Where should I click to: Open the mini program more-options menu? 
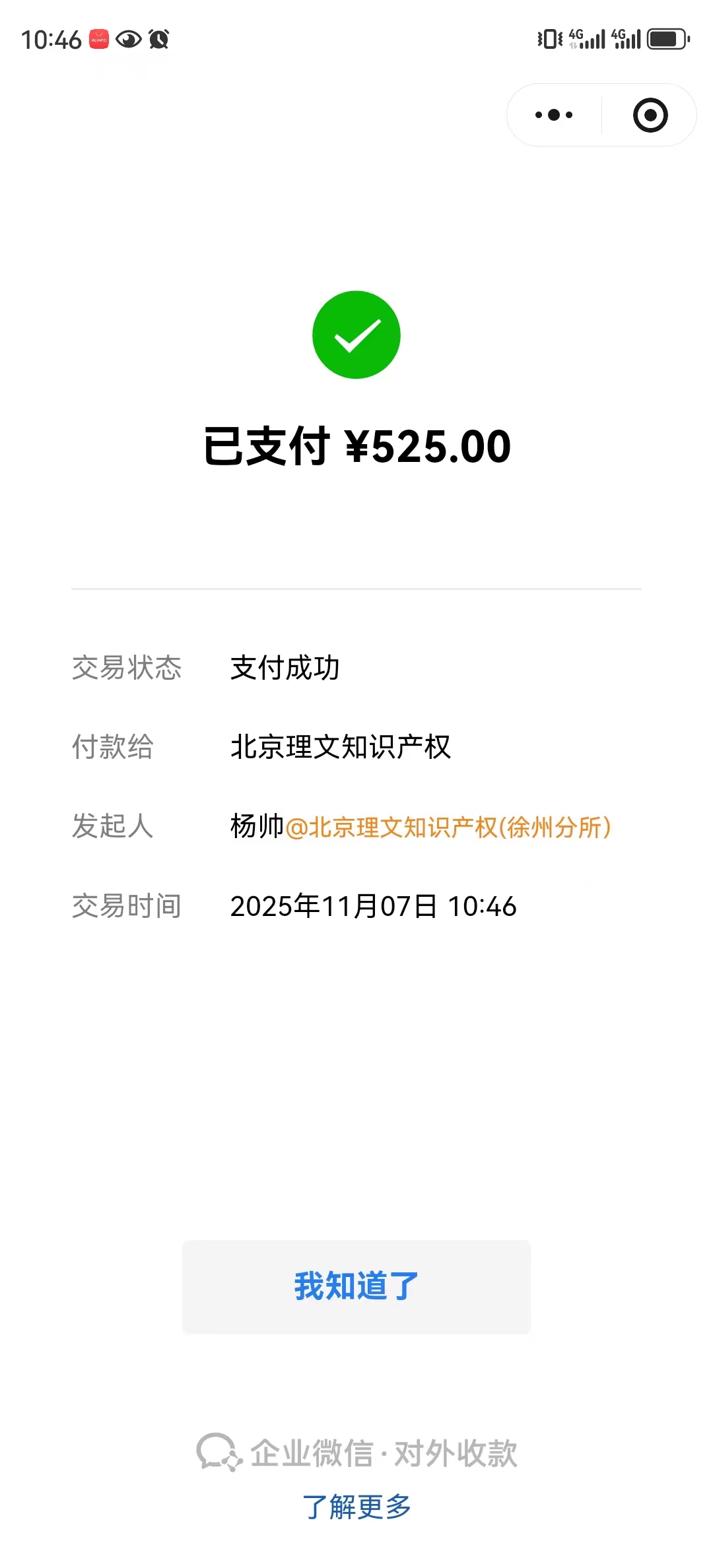click(554, 115)
